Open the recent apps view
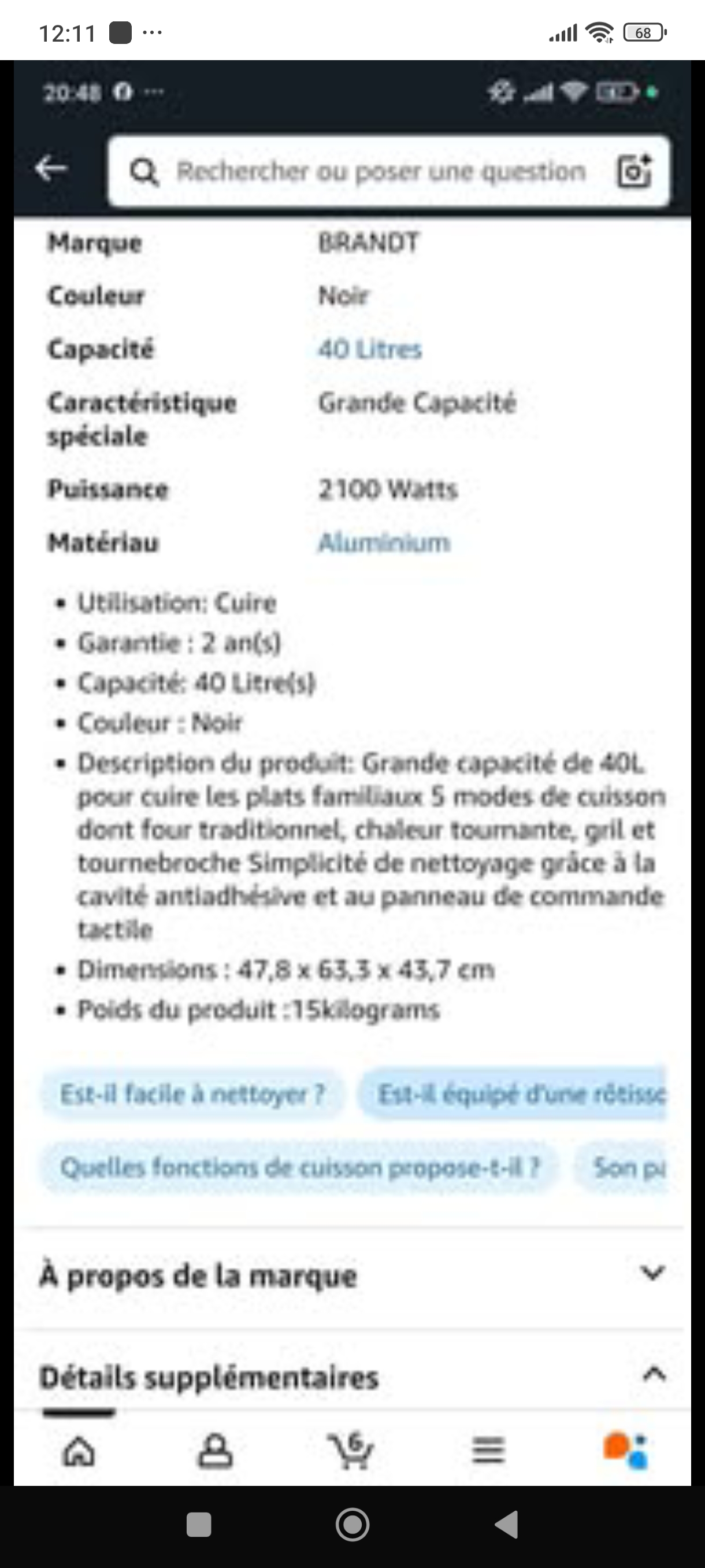The height and width of the screenshot is (1568, 705). tap(198, 1525)
